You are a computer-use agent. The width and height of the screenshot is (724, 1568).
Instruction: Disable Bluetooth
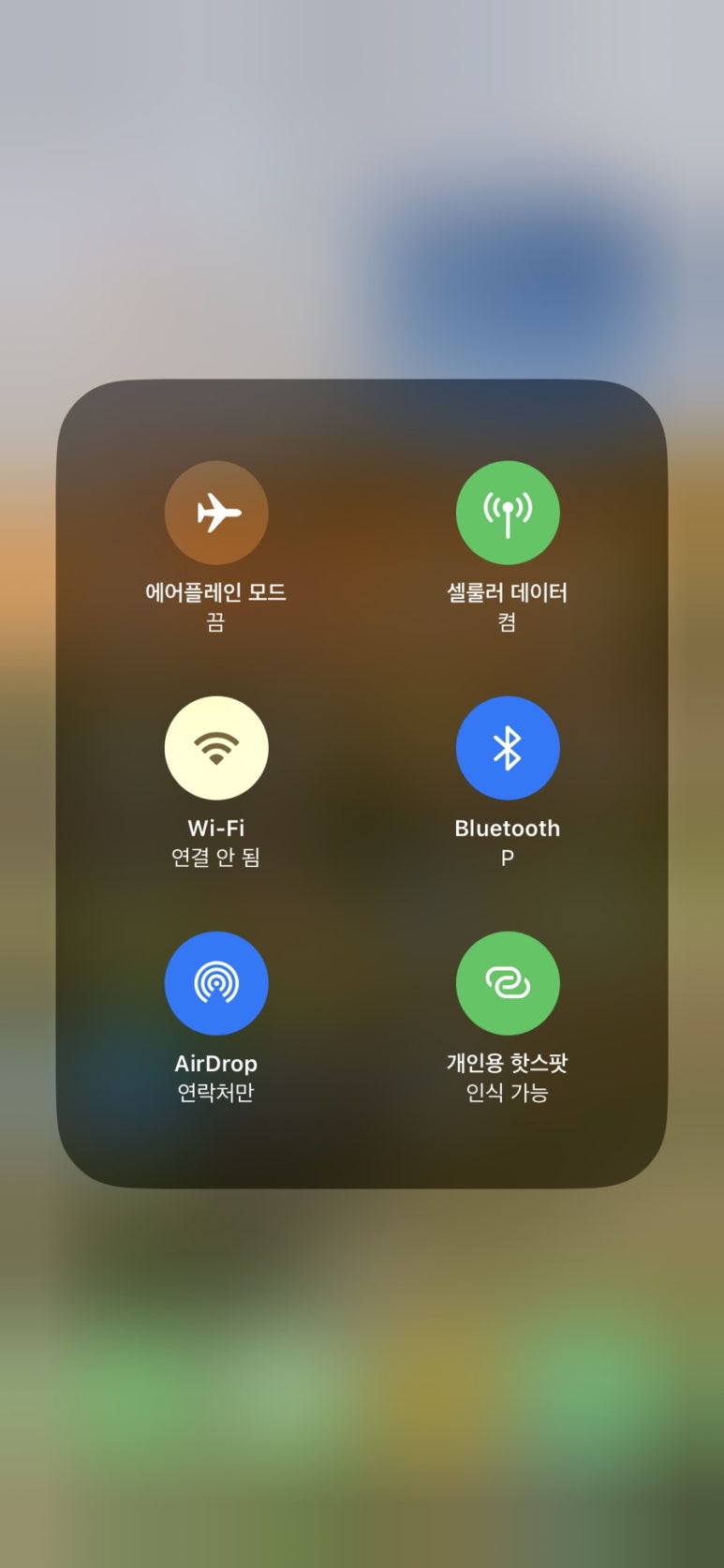click(x=508, y=748)
